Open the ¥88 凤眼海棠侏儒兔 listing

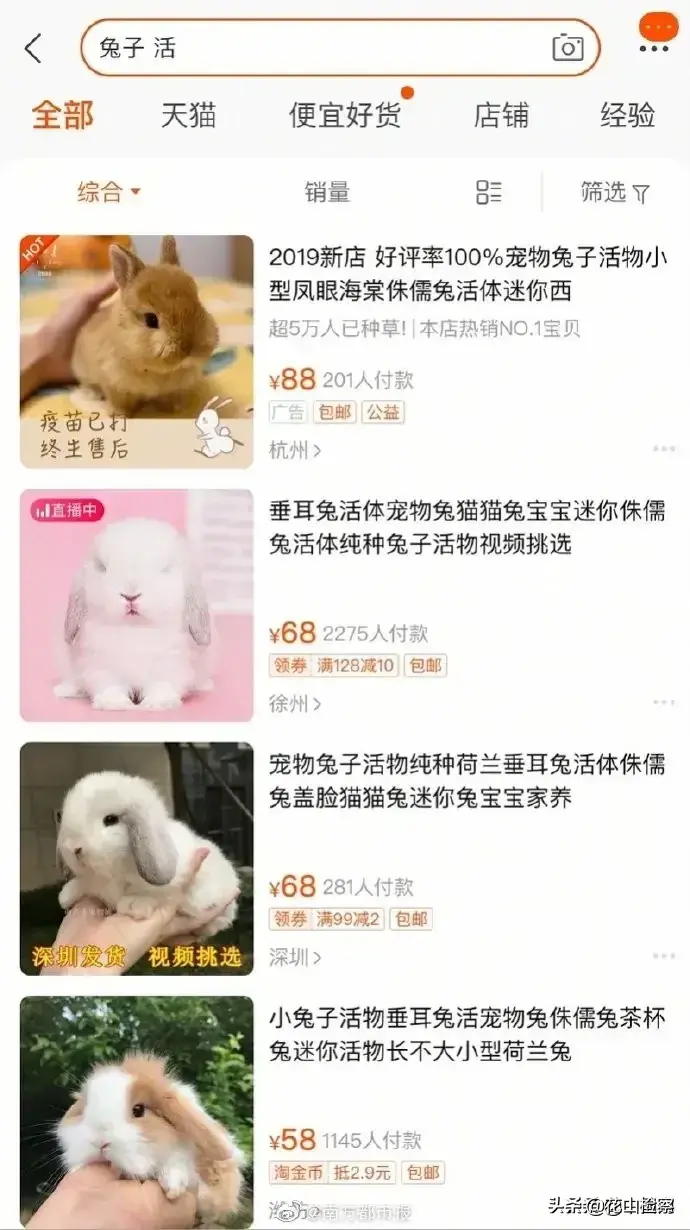point(467,274)
